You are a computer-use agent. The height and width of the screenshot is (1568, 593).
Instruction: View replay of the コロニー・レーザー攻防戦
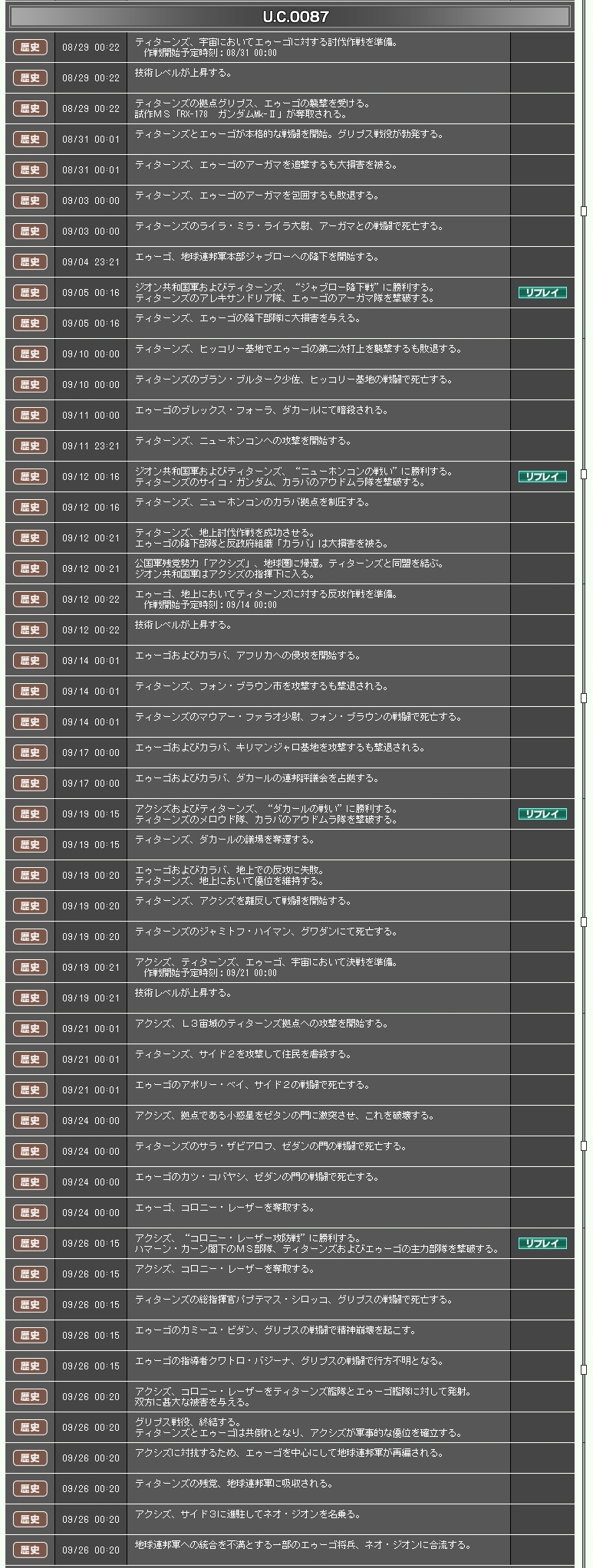pos(542,1243)
